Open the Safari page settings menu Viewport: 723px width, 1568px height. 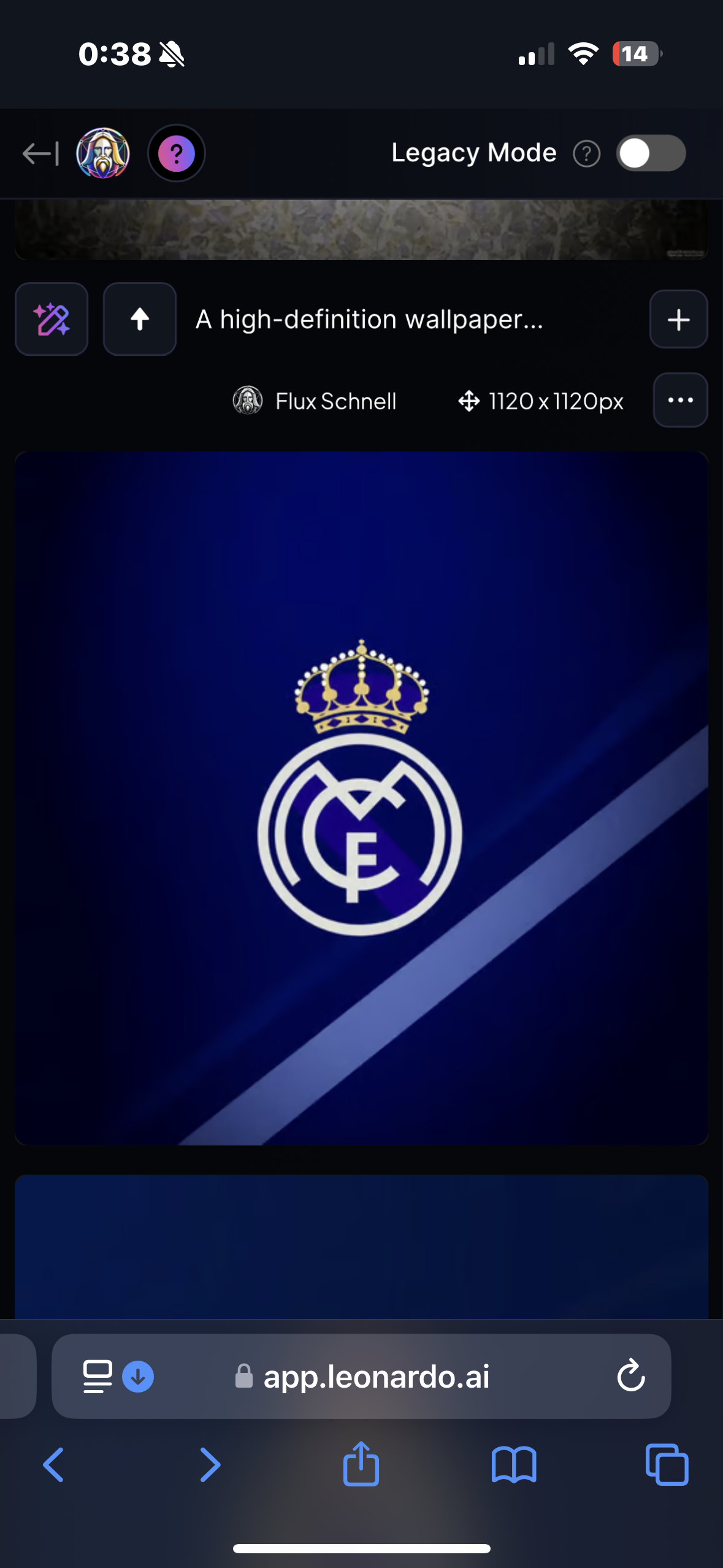tap(98, 1377)
